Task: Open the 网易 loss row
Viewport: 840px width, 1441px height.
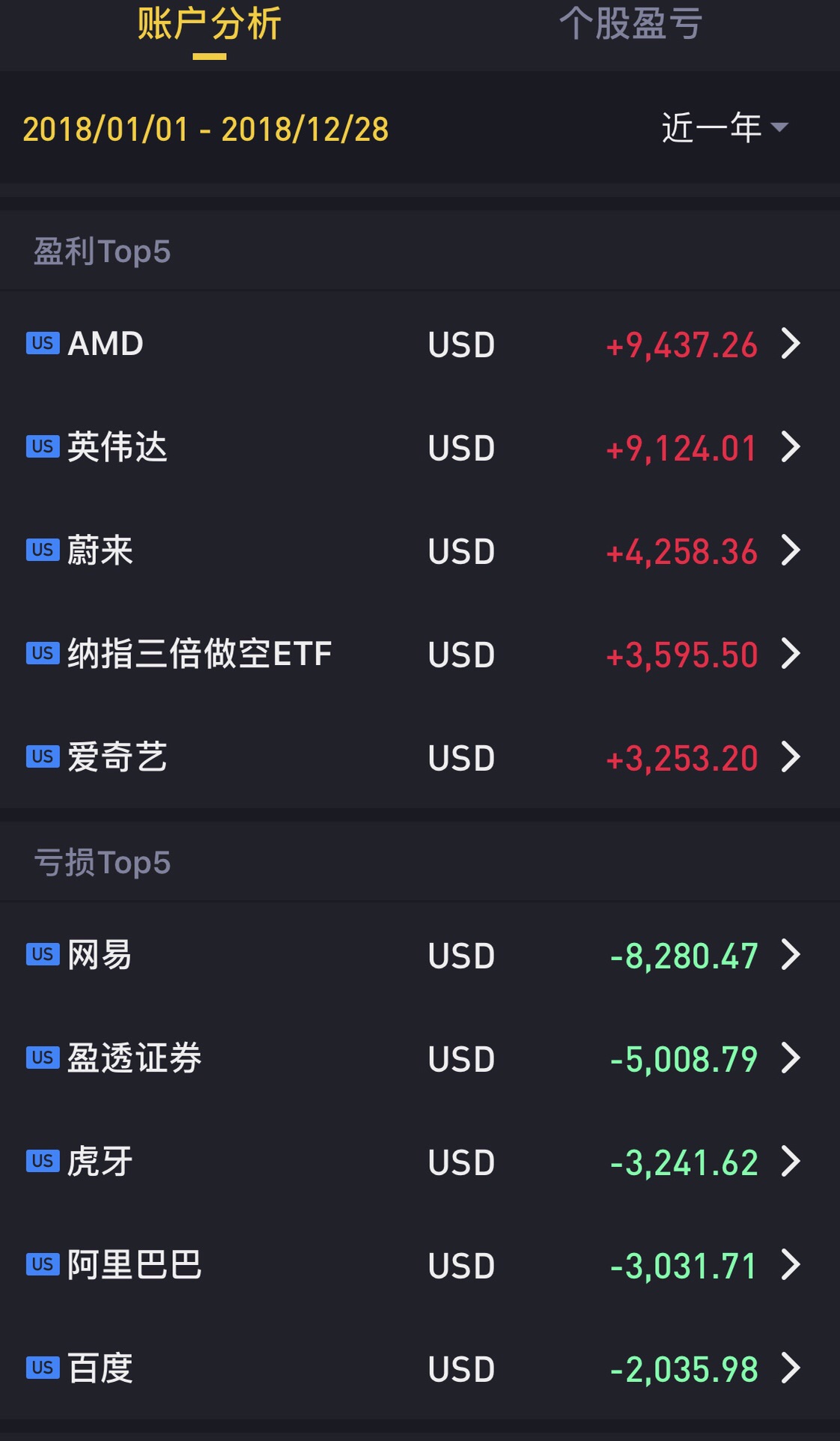Action: [420, 955]
